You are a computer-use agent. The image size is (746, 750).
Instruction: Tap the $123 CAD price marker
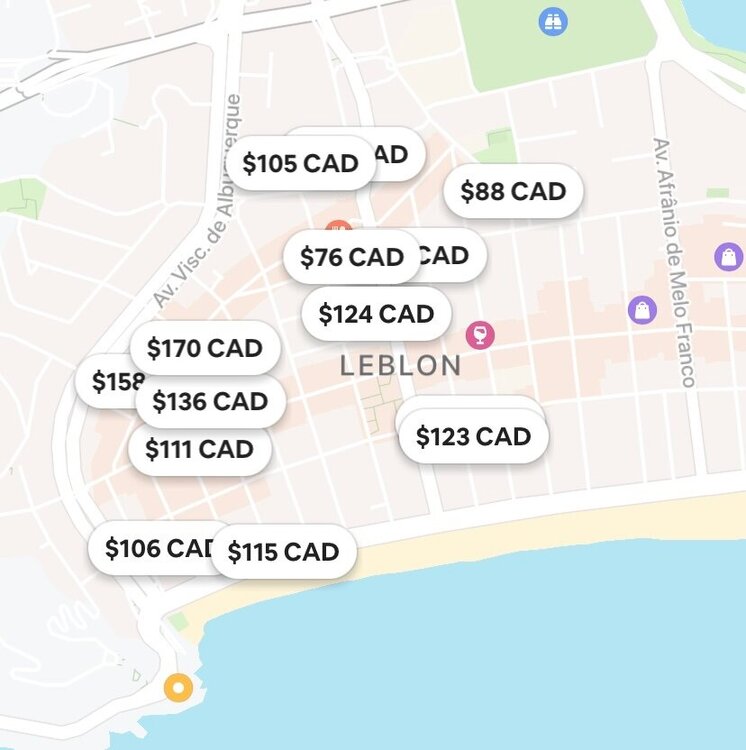(x=473, y=437)
